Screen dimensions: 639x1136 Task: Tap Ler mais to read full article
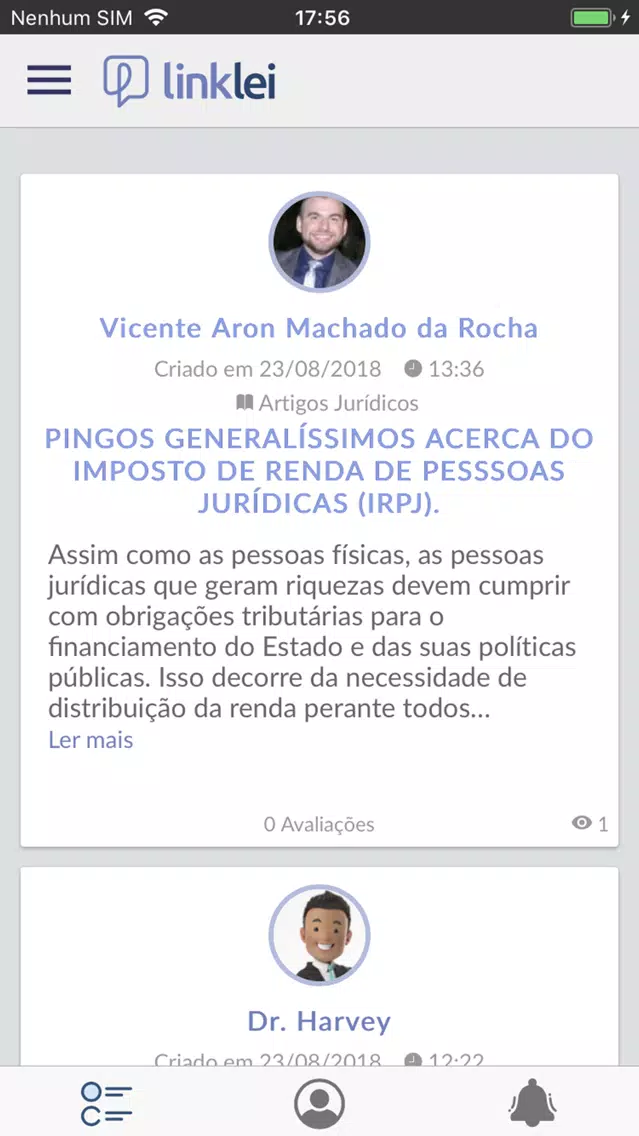tap(91, 740)
